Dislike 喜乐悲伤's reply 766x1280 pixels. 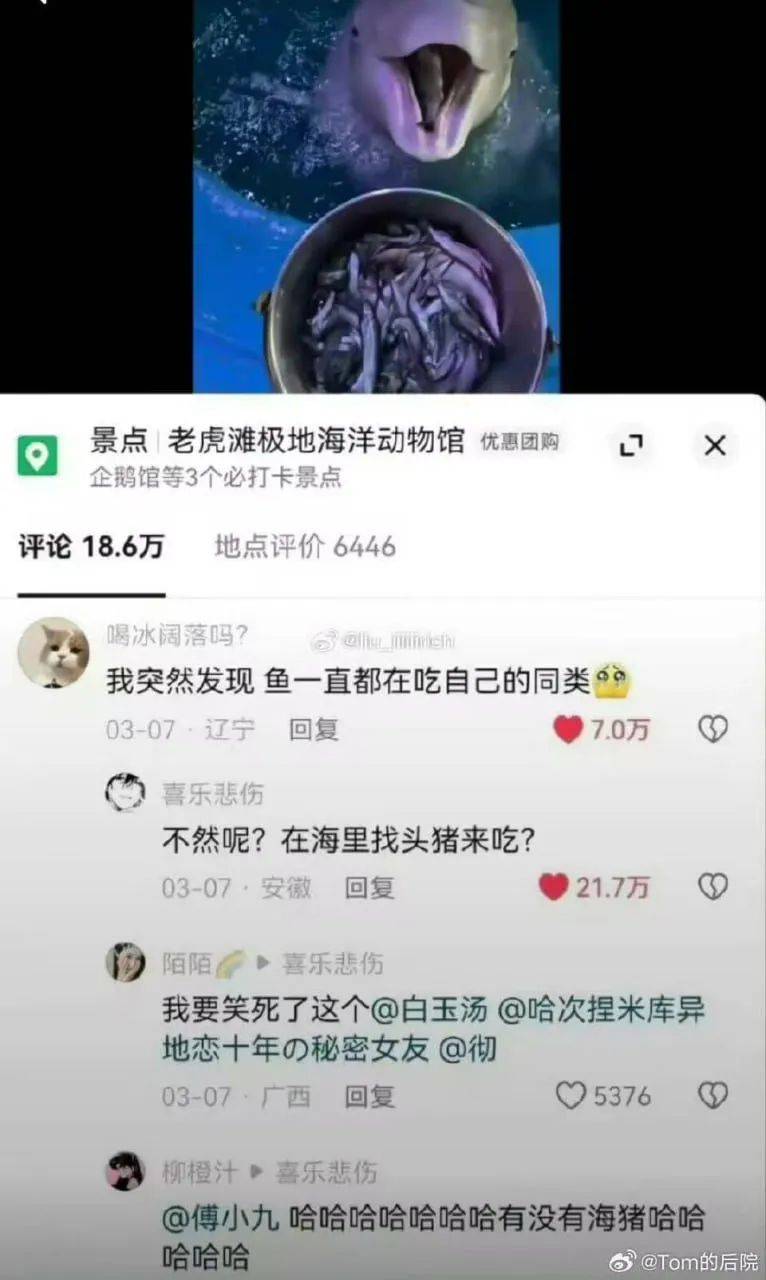tap(712, 887)
